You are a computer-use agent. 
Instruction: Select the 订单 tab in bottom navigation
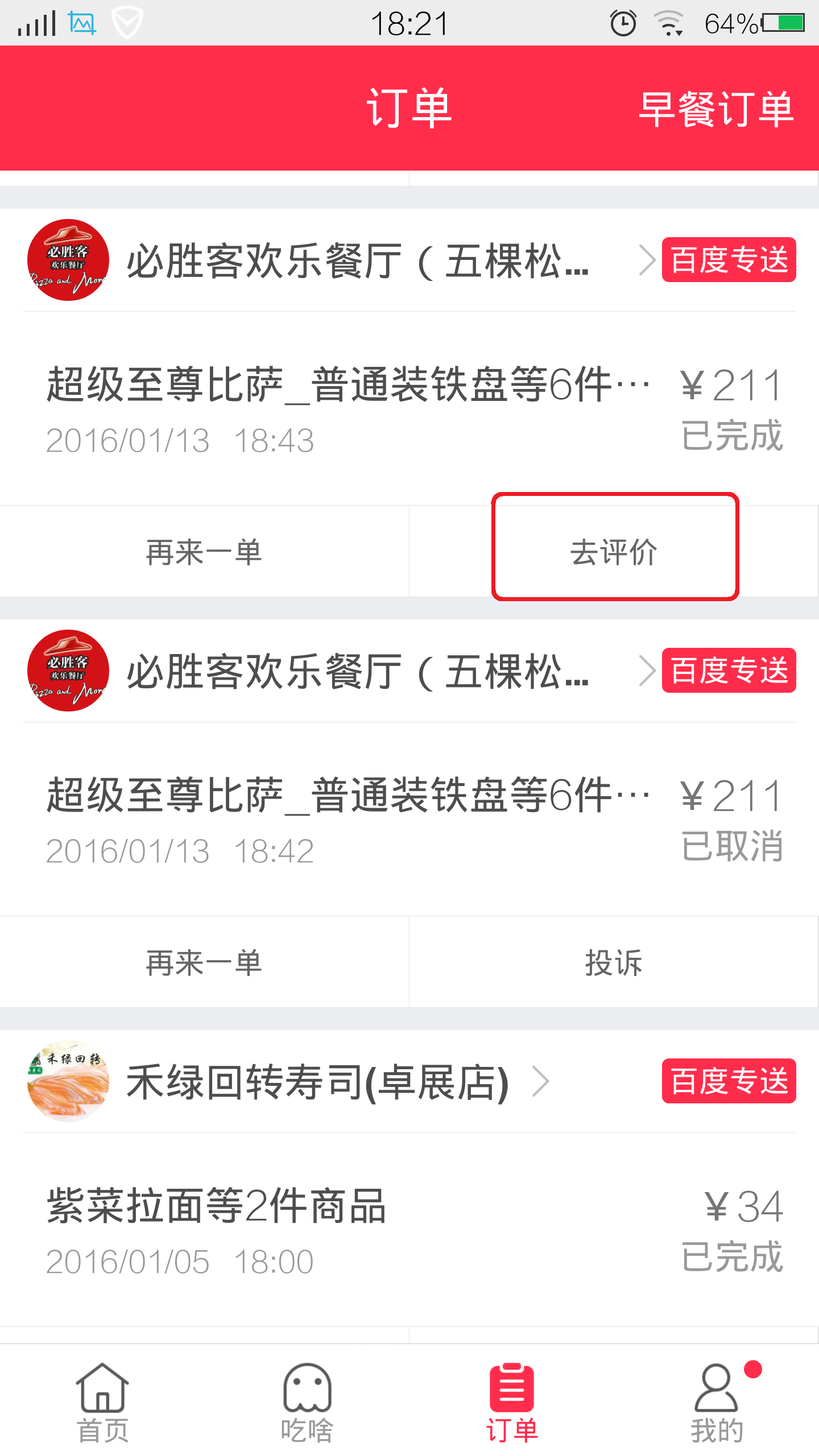(x=512, y=1403)
